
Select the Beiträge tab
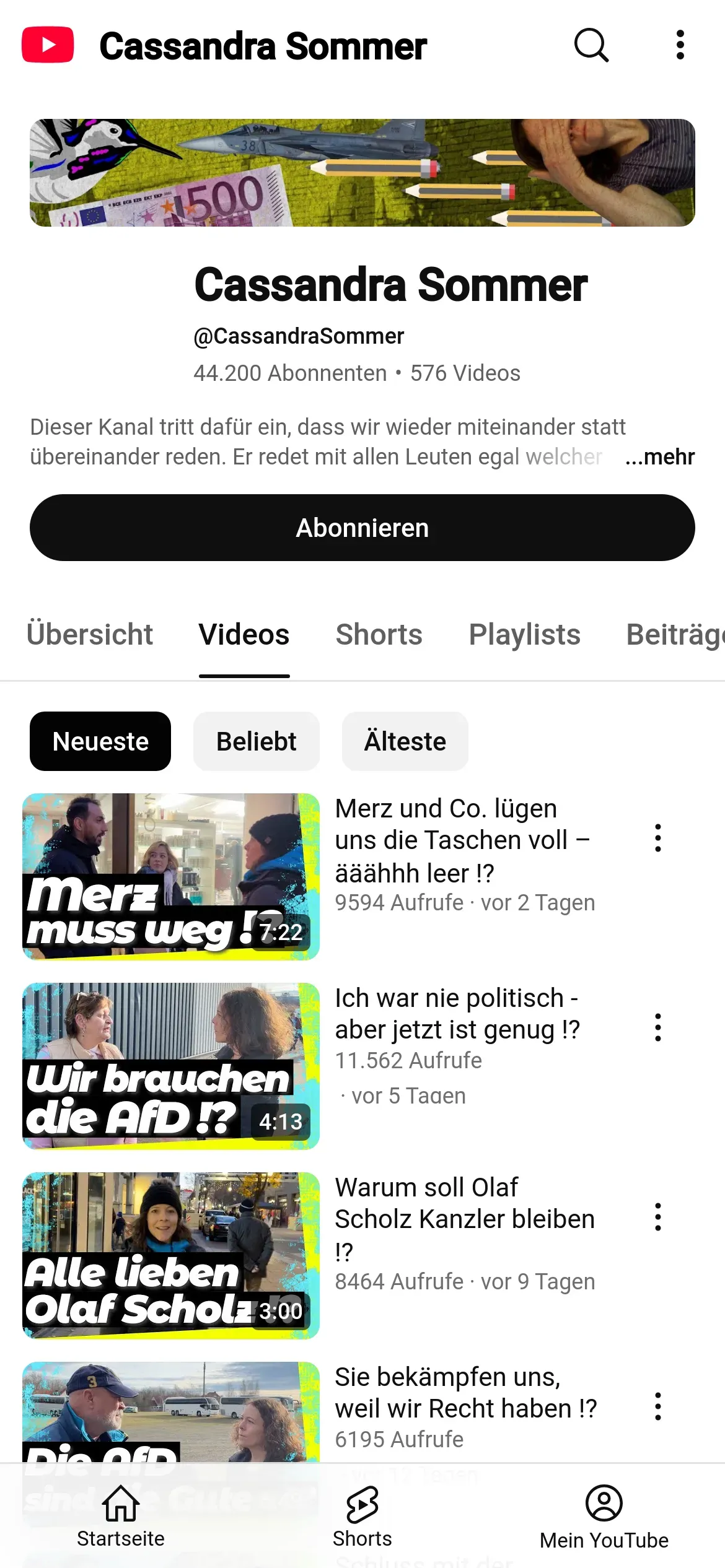pyautogui.click(x=675, y=635)
